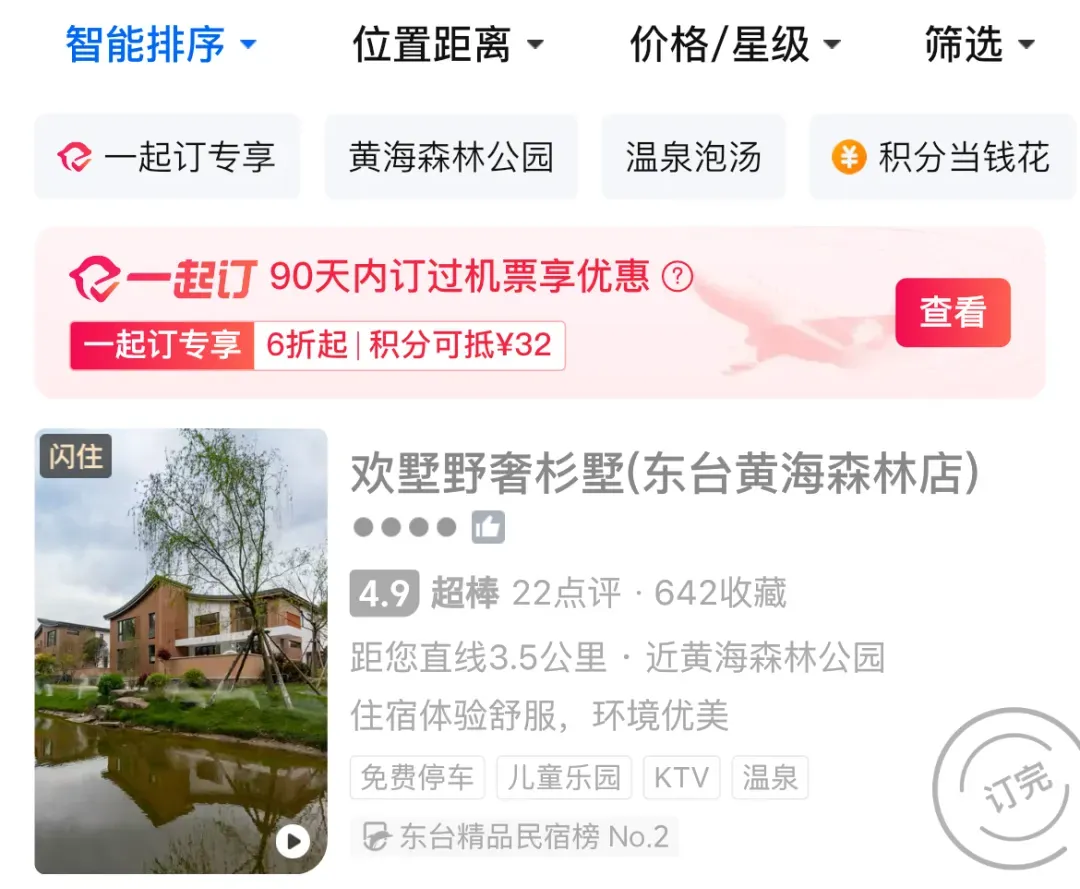Play the hotel photo video

pos(293,841)
